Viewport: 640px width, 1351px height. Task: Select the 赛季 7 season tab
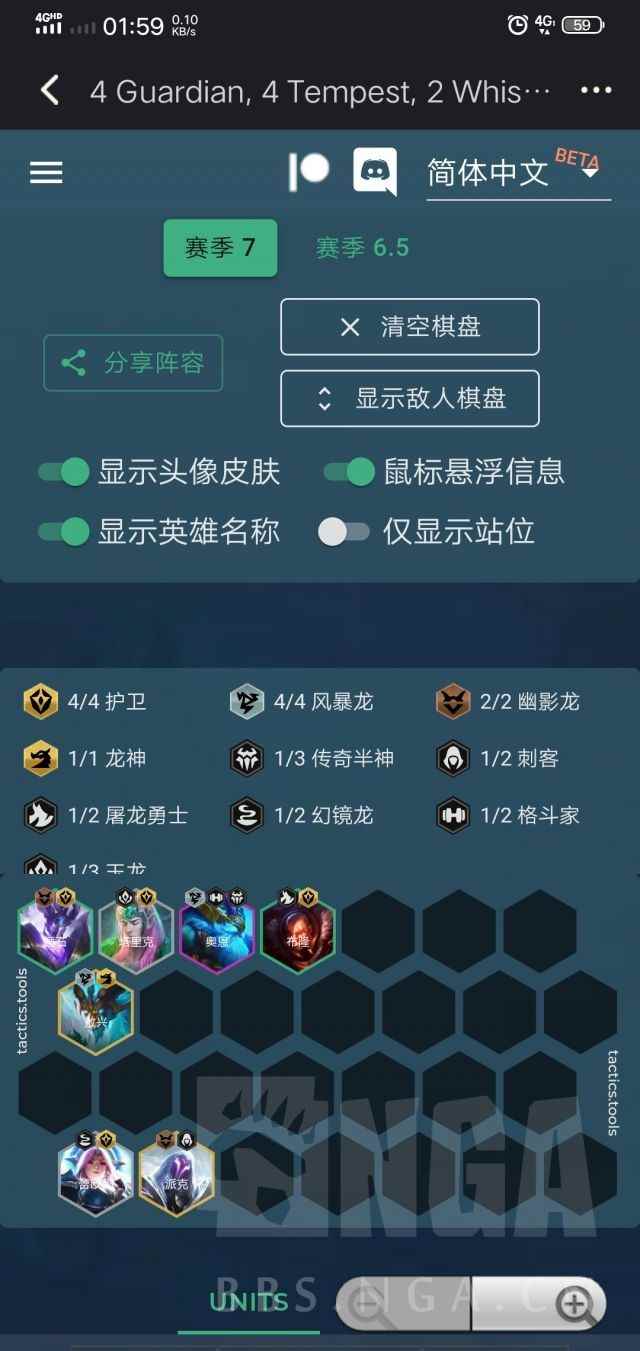point(220,248)
